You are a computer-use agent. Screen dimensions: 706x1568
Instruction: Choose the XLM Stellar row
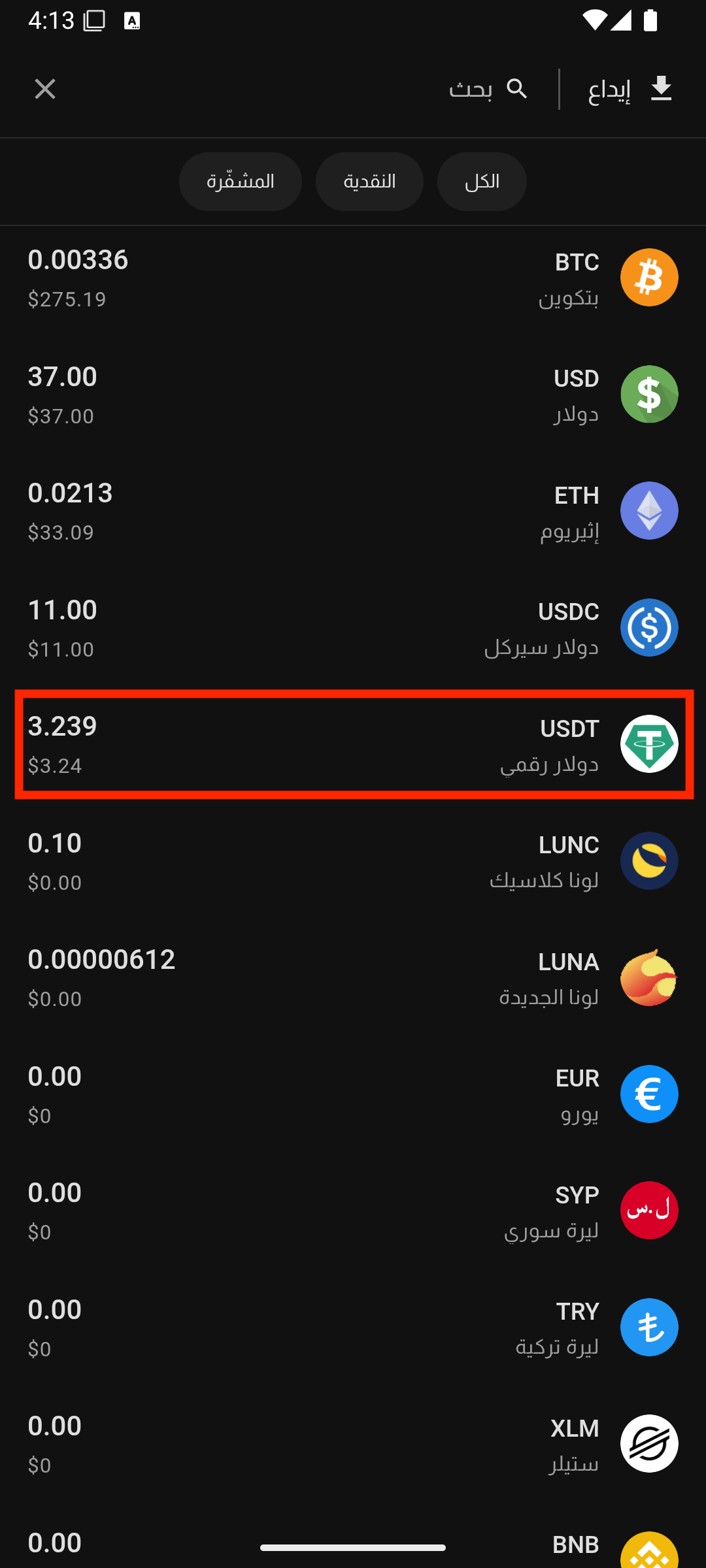point(353,1444)
